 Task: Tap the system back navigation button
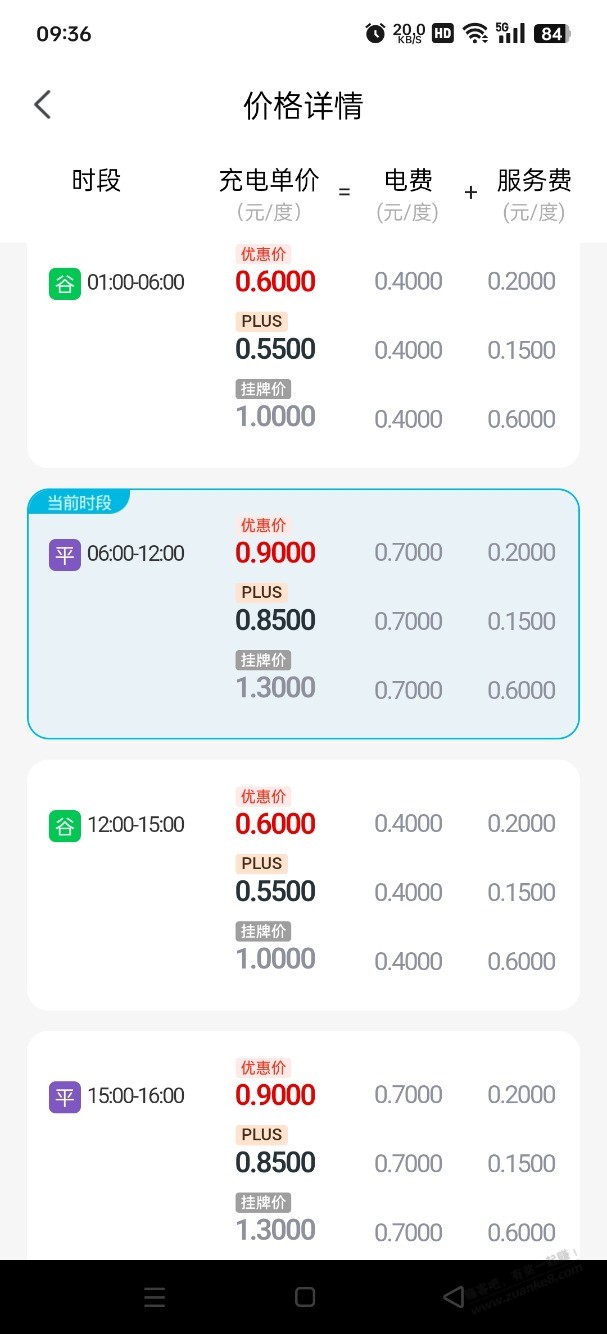[453, 1297]
